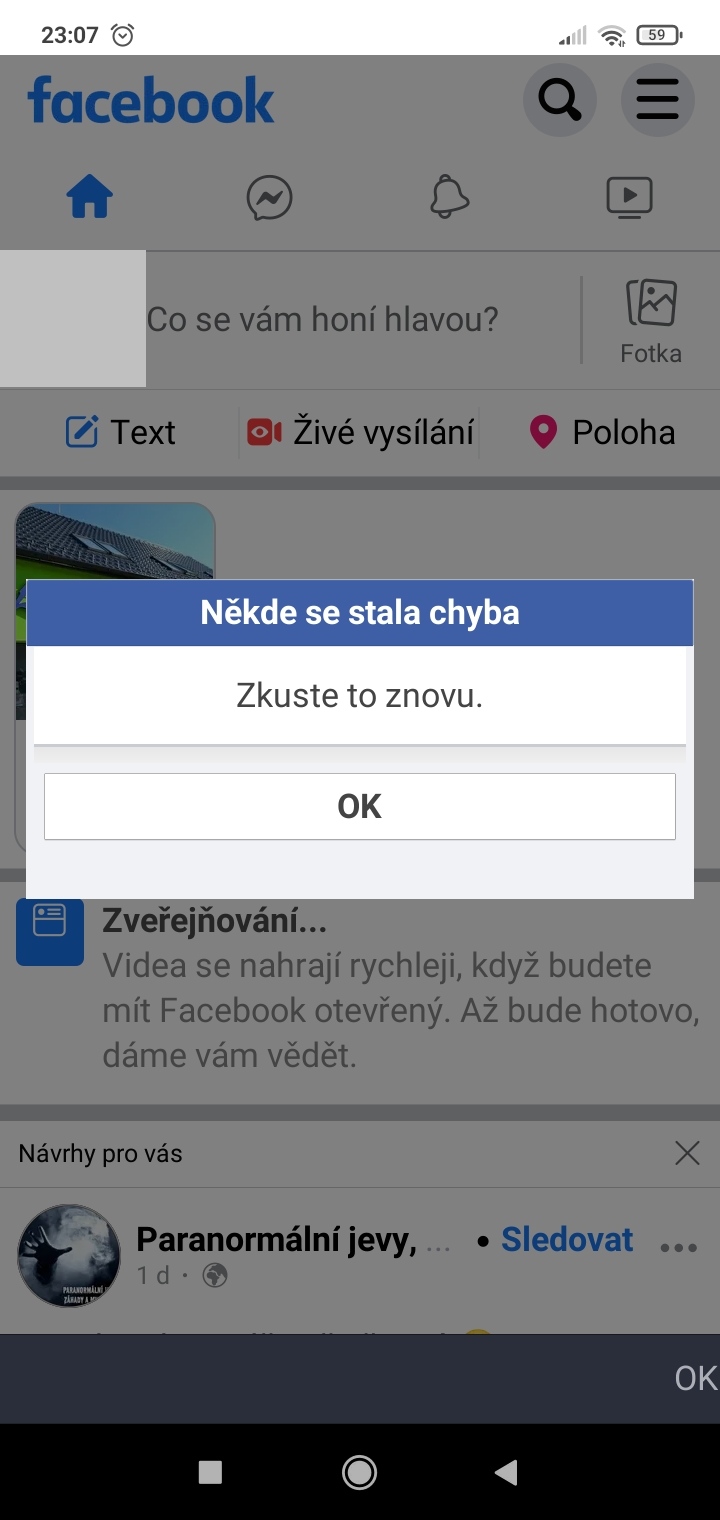The height and width of the screenshot is (1520, 720).
Task: Tap OK in the bottom dark bar
Action: coord(695,1378)
